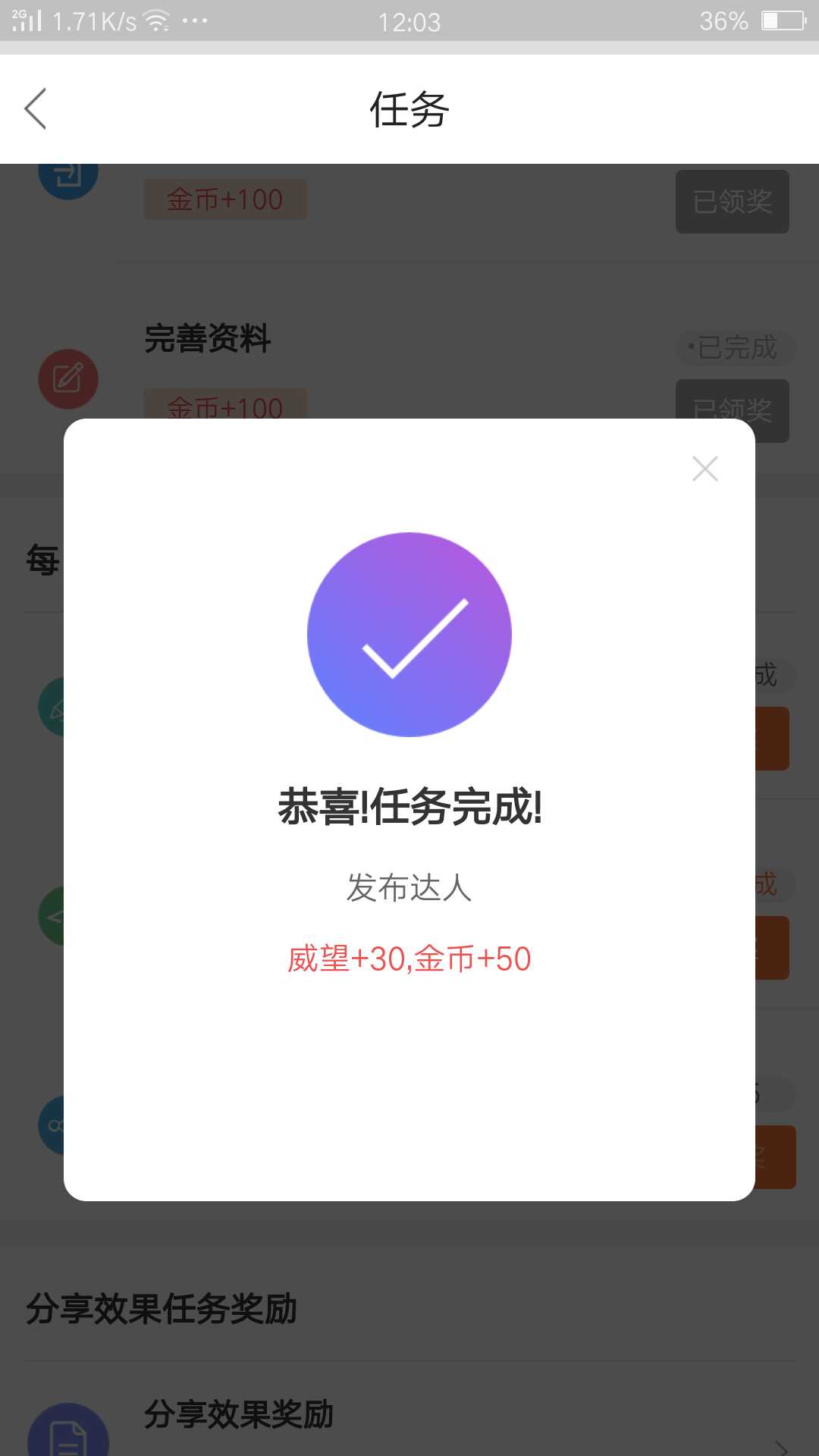Go back from the 任务 page
Screen dimensions: 819x1456
point(36,108)
